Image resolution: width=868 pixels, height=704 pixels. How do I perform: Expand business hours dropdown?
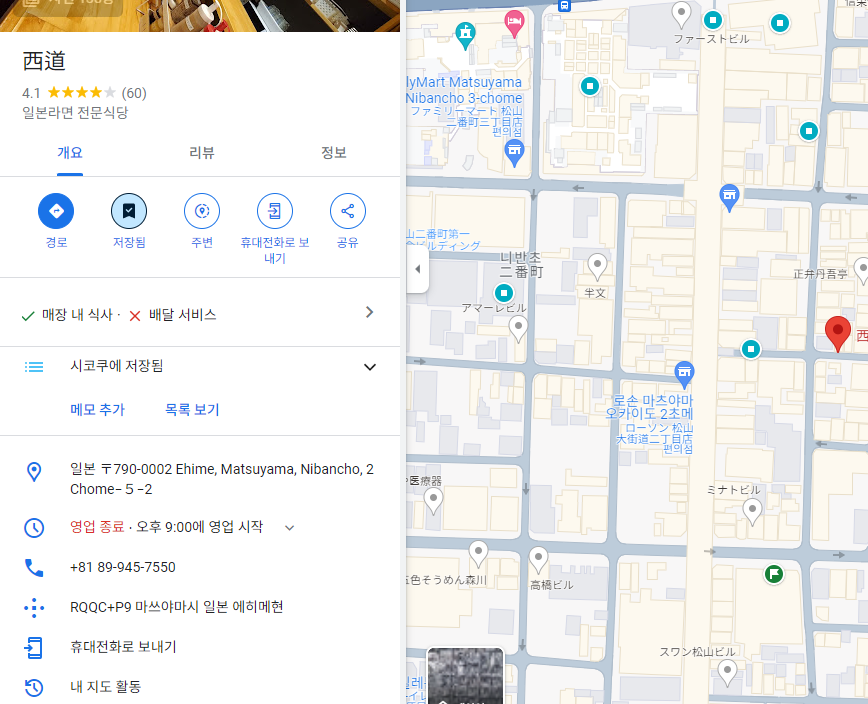click(290, 527)
